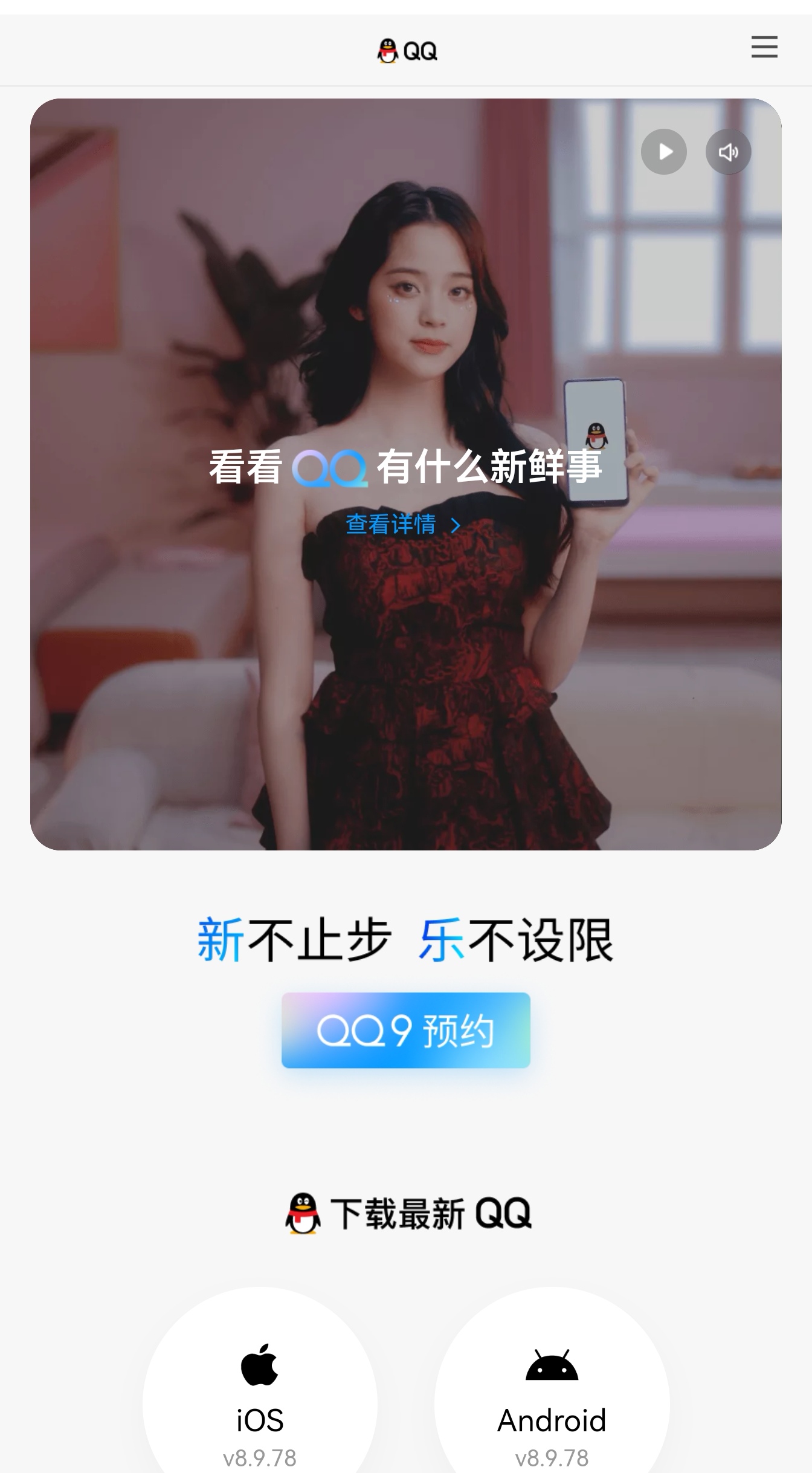Download QQ for iOS
Image resolution: width=812 pixels, height=1473 pixels.
(260, 1402)
